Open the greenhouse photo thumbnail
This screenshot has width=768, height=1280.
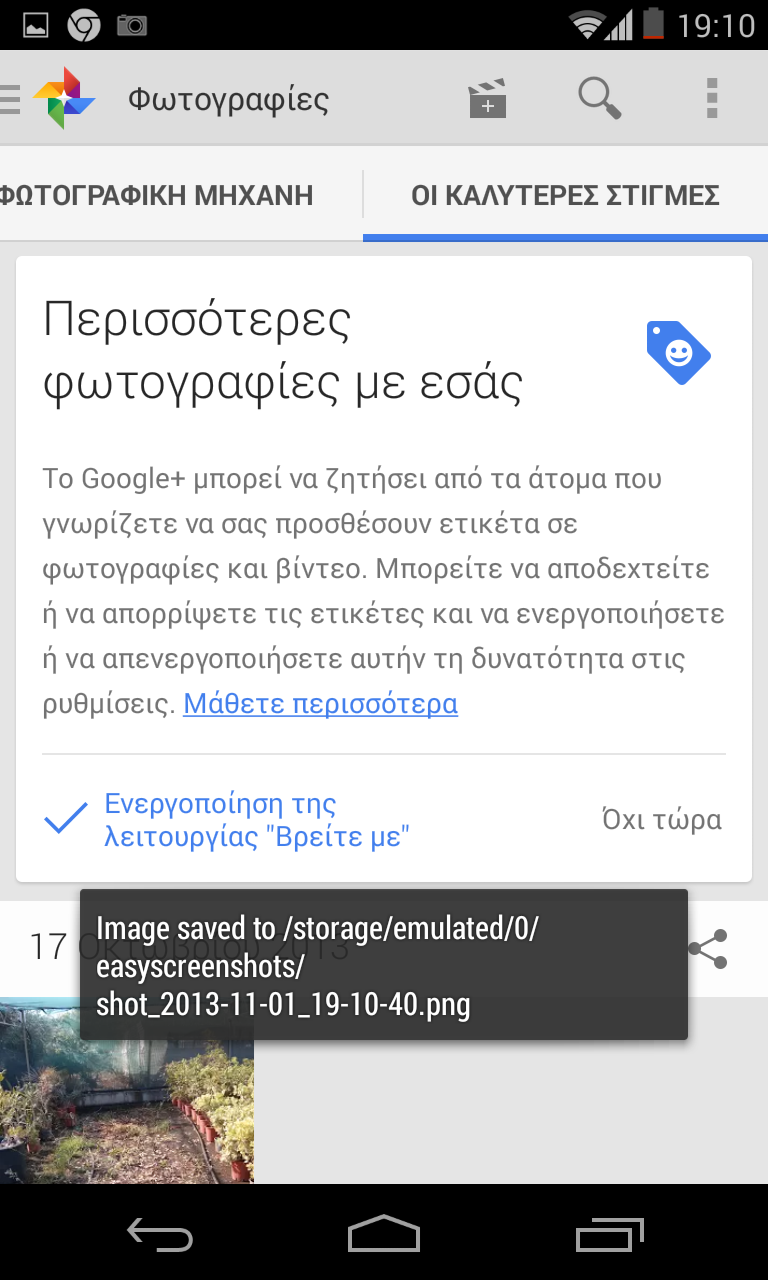(127, 1090)
